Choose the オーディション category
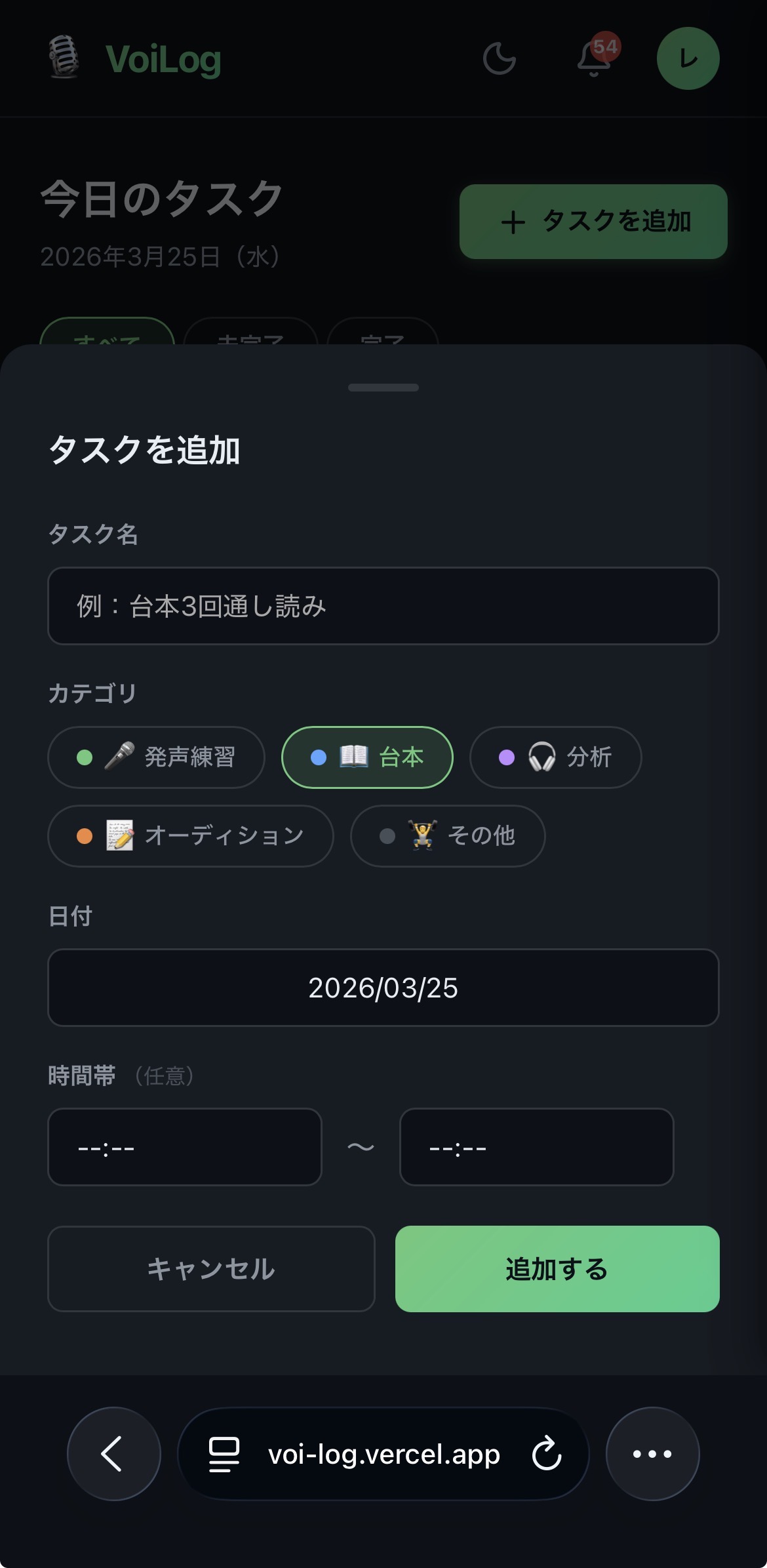This screenshot has height=1568, width=767. (191, 836)
